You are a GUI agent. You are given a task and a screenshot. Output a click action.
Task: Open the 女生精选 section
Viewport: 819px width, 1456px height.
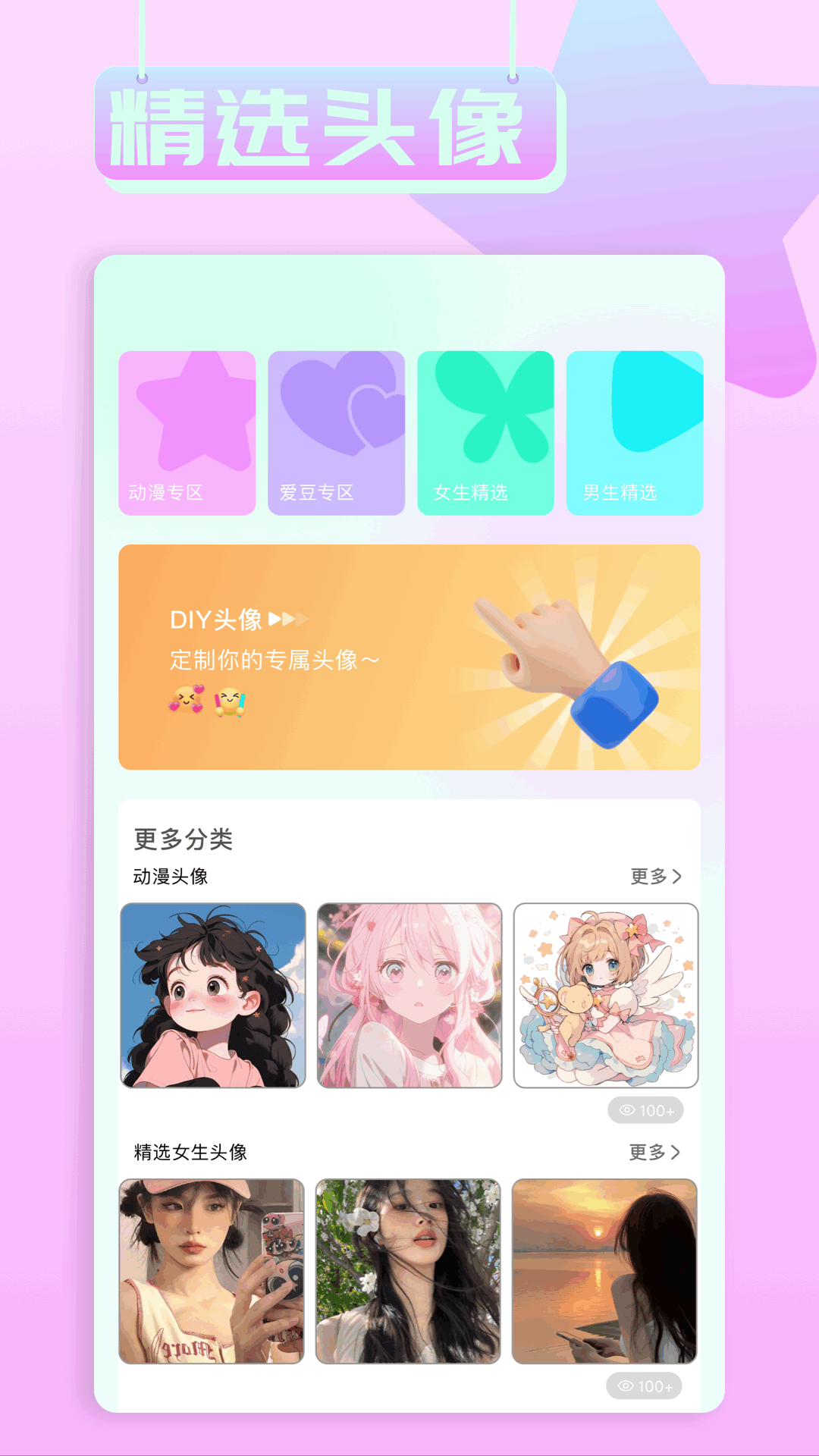(x=485, y=432)
